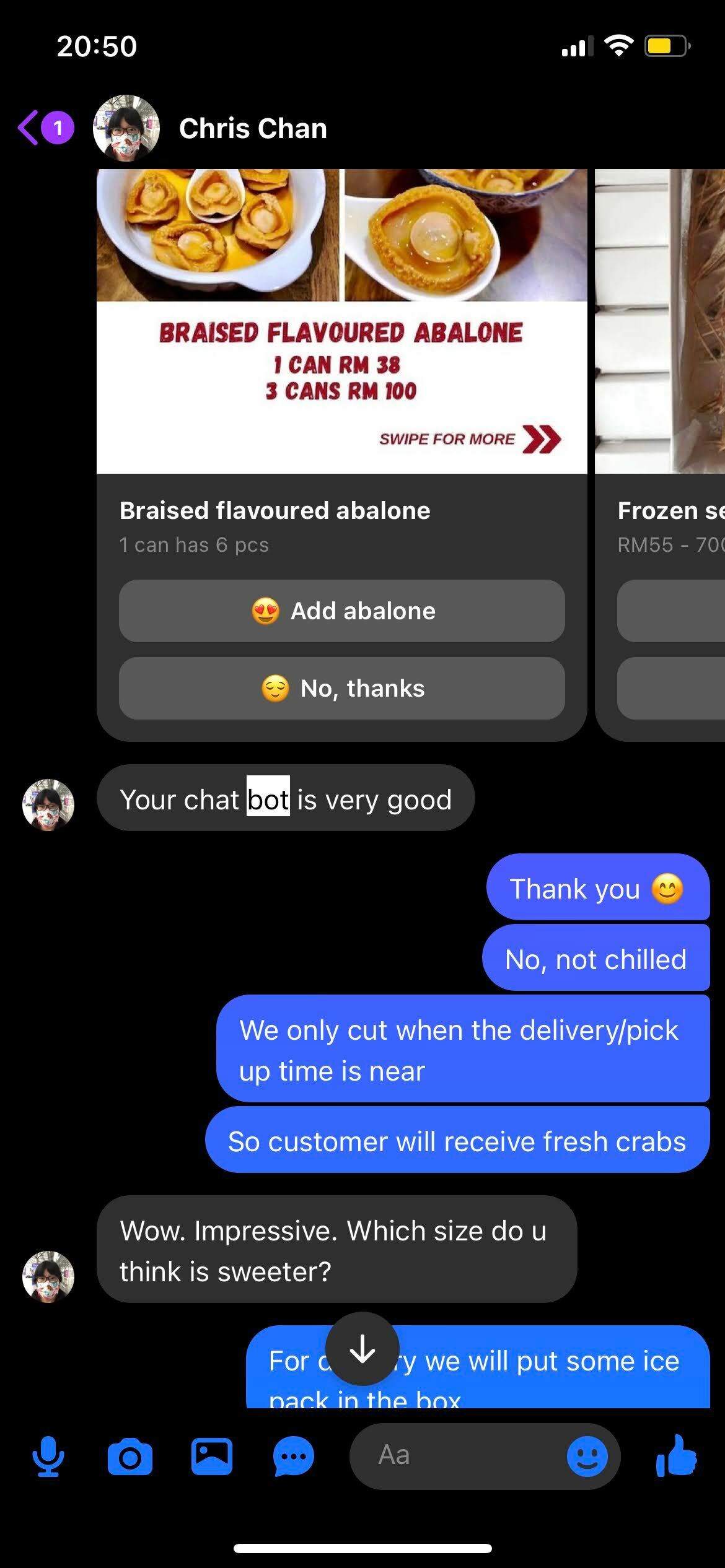This screenshot has width=725, height=1568.
Task: Send a thumbs up like
Action: [x=677, y=1456]
